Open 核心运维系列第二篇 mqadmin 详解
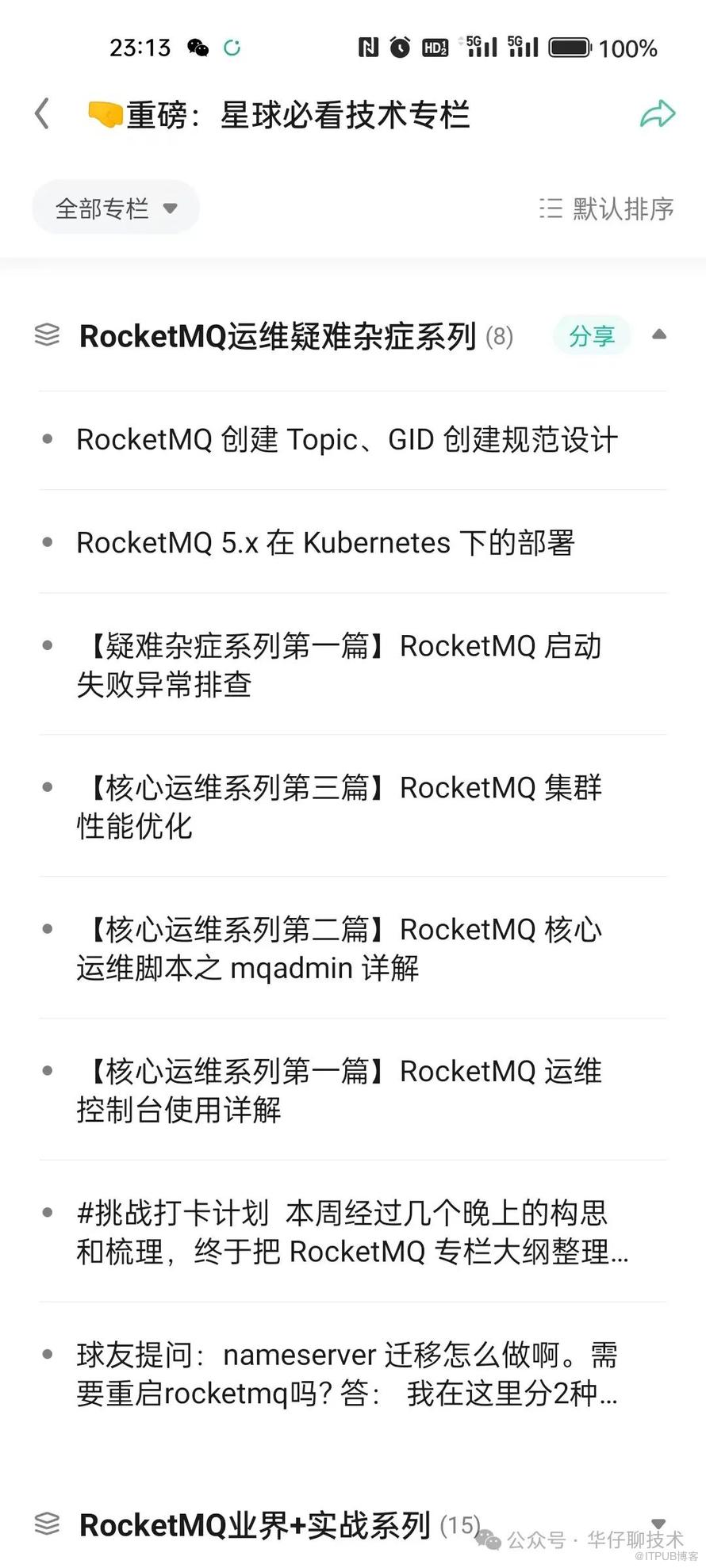Viewport: 706px width, 1568px height. coord(338,948)
